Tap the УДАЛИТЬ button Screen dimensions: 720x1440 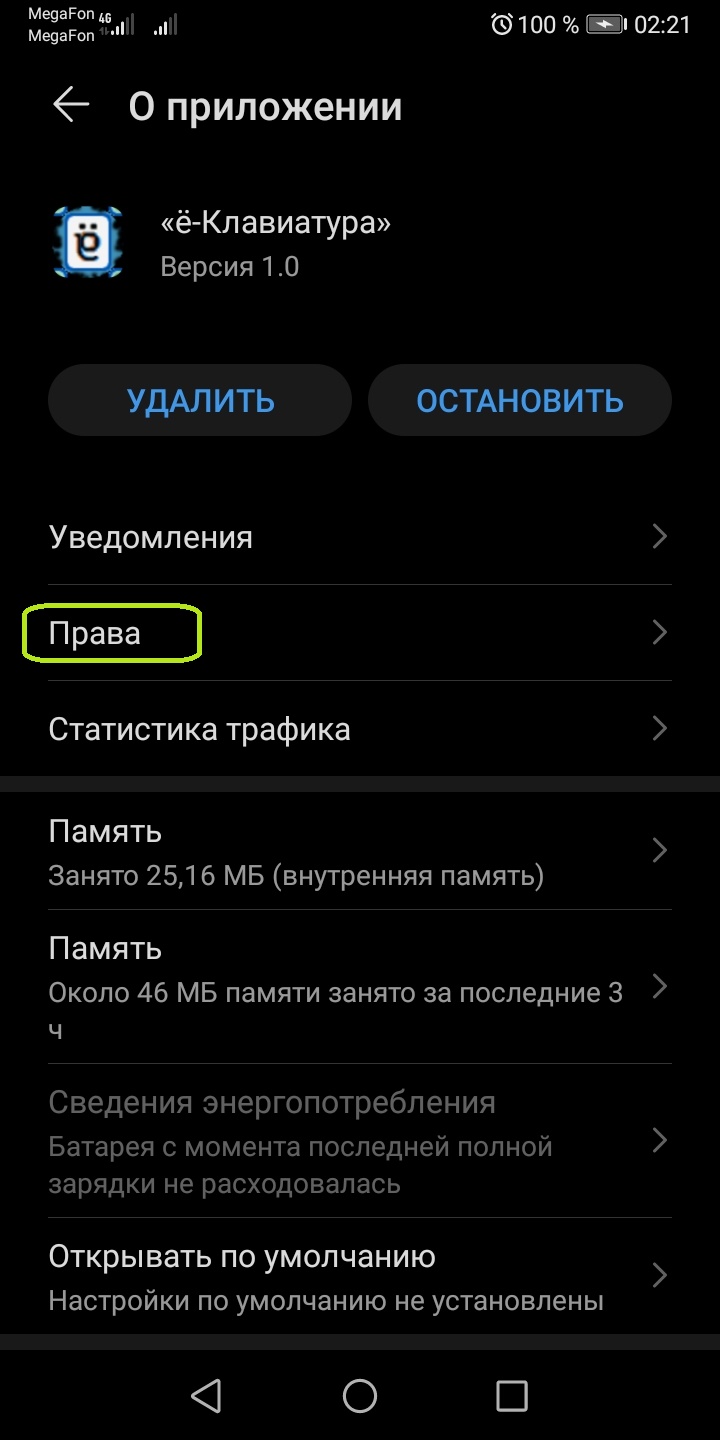click(200, 400)
